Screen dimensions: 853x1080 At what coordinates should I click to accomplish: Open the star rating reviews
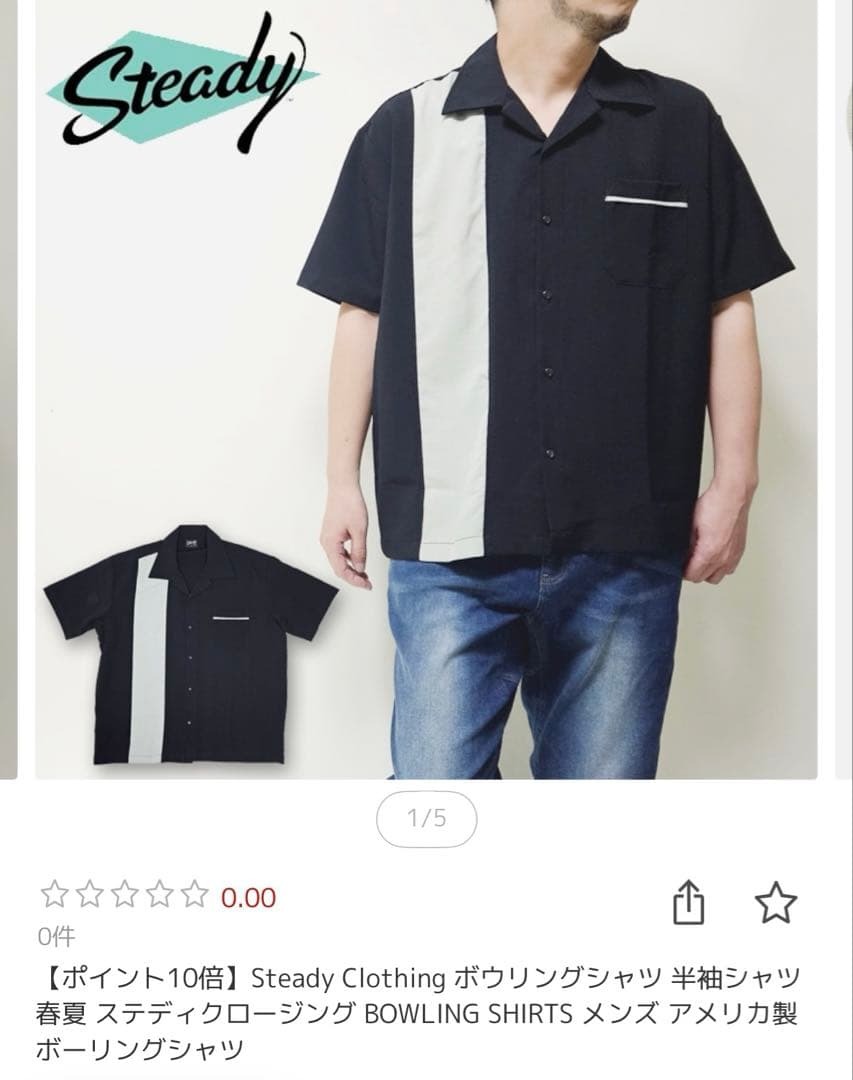[125, 895]
